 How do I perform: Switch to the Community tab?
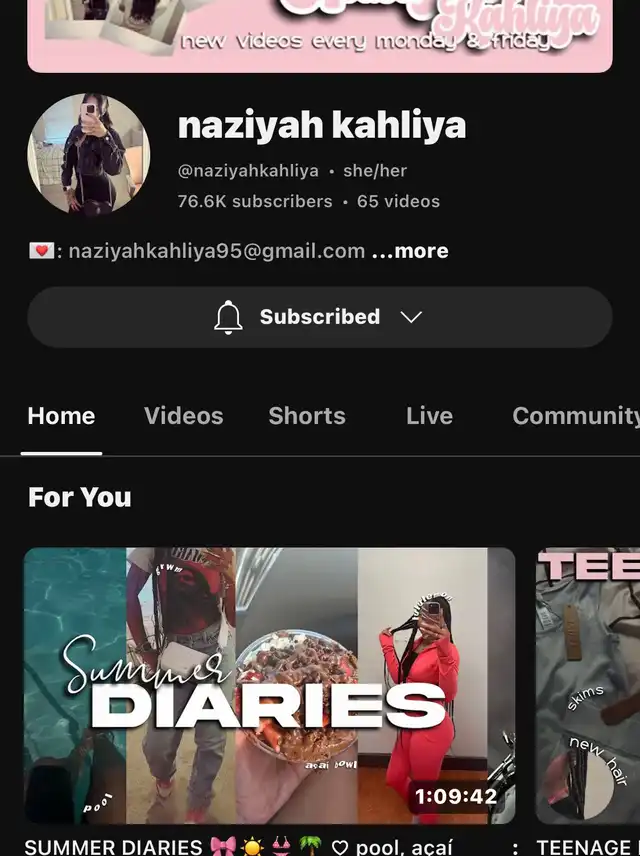pyautogui.click(x=575, y=416)
